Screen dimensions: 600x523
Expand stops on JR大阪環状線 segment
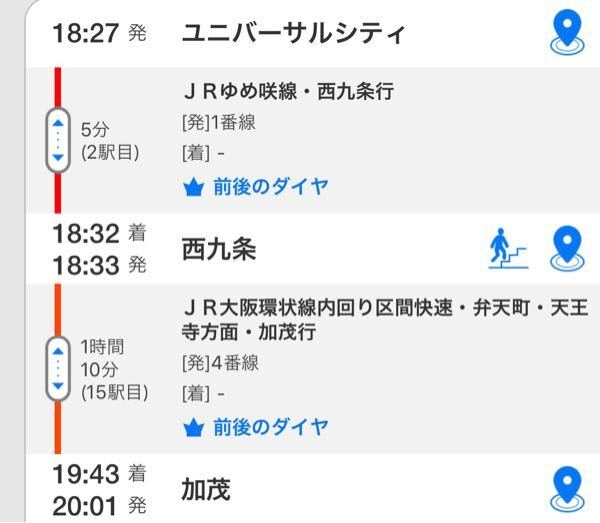58,369
